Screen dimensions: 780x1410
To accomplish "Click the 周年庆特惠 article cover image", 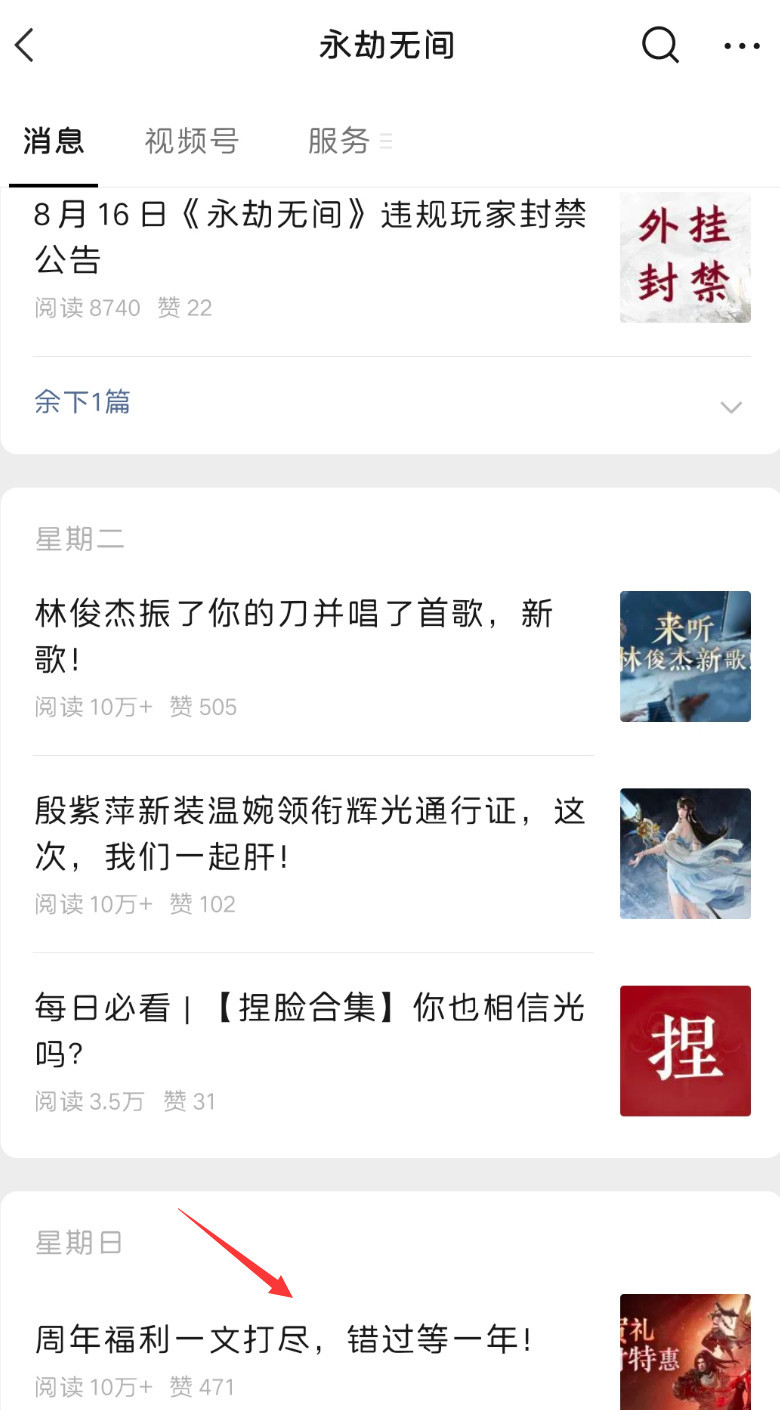I will point(685,1350).
